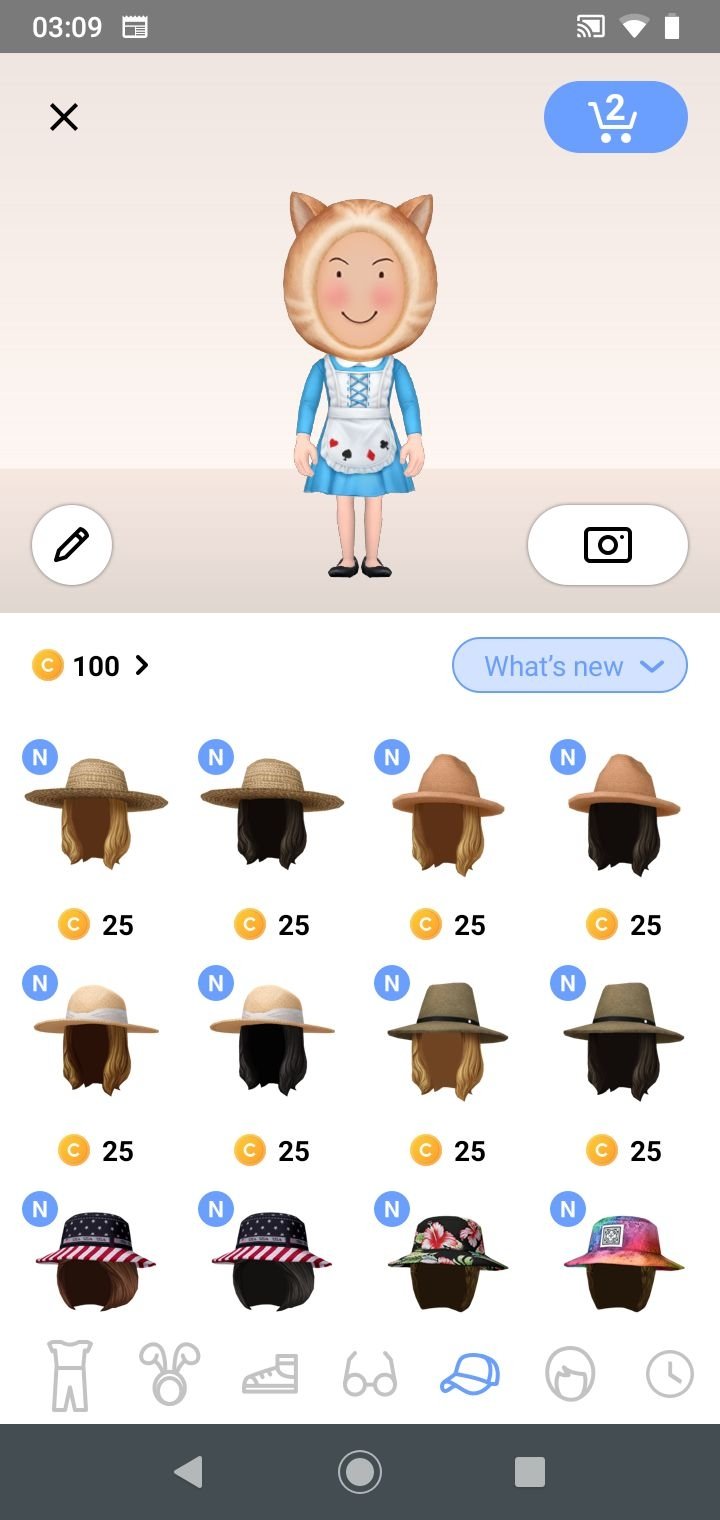Image resolution: width=720 pixels, height=1520 pixels.
Task: Close the avatar editor
Action: 64,118
